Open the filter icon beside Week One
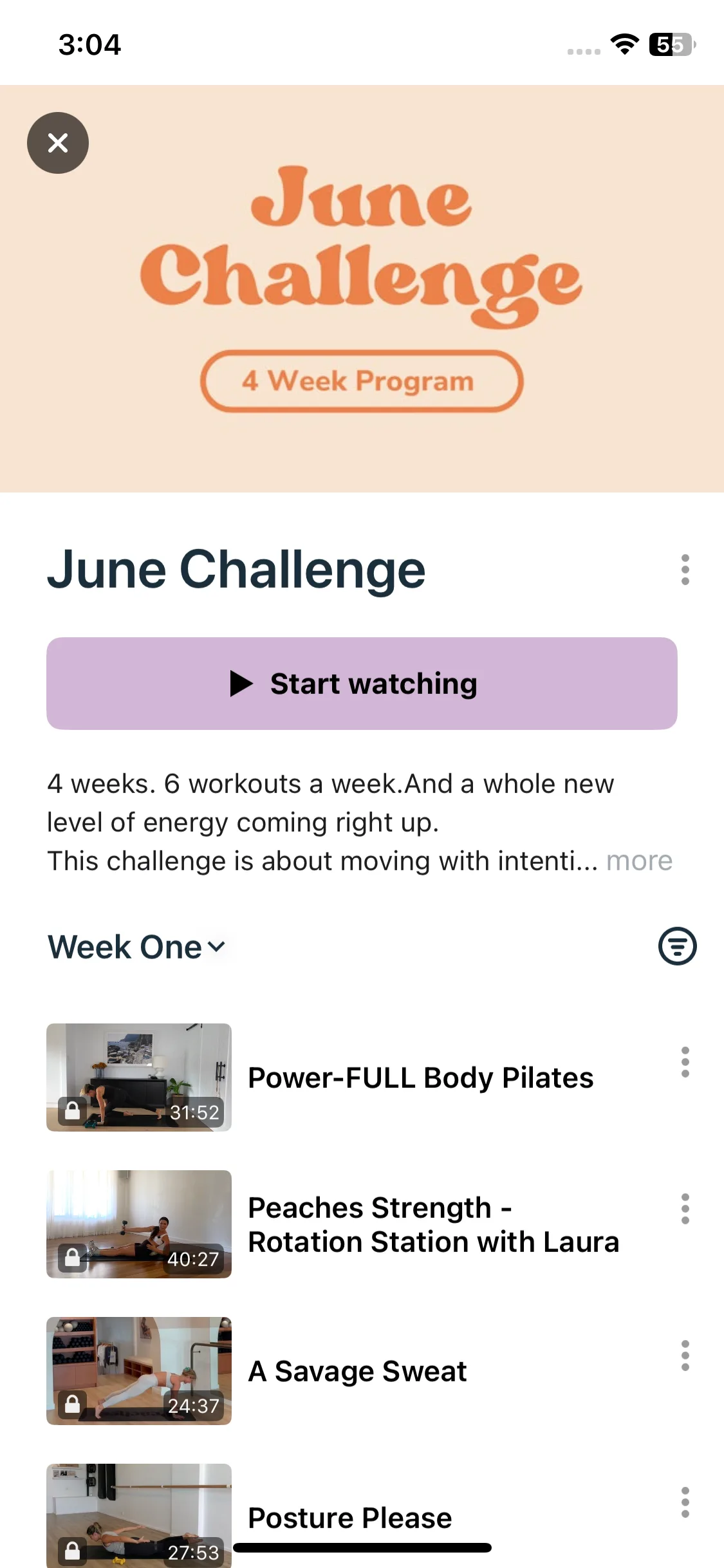The image size is (724, 1568). (x=677, y=946)
